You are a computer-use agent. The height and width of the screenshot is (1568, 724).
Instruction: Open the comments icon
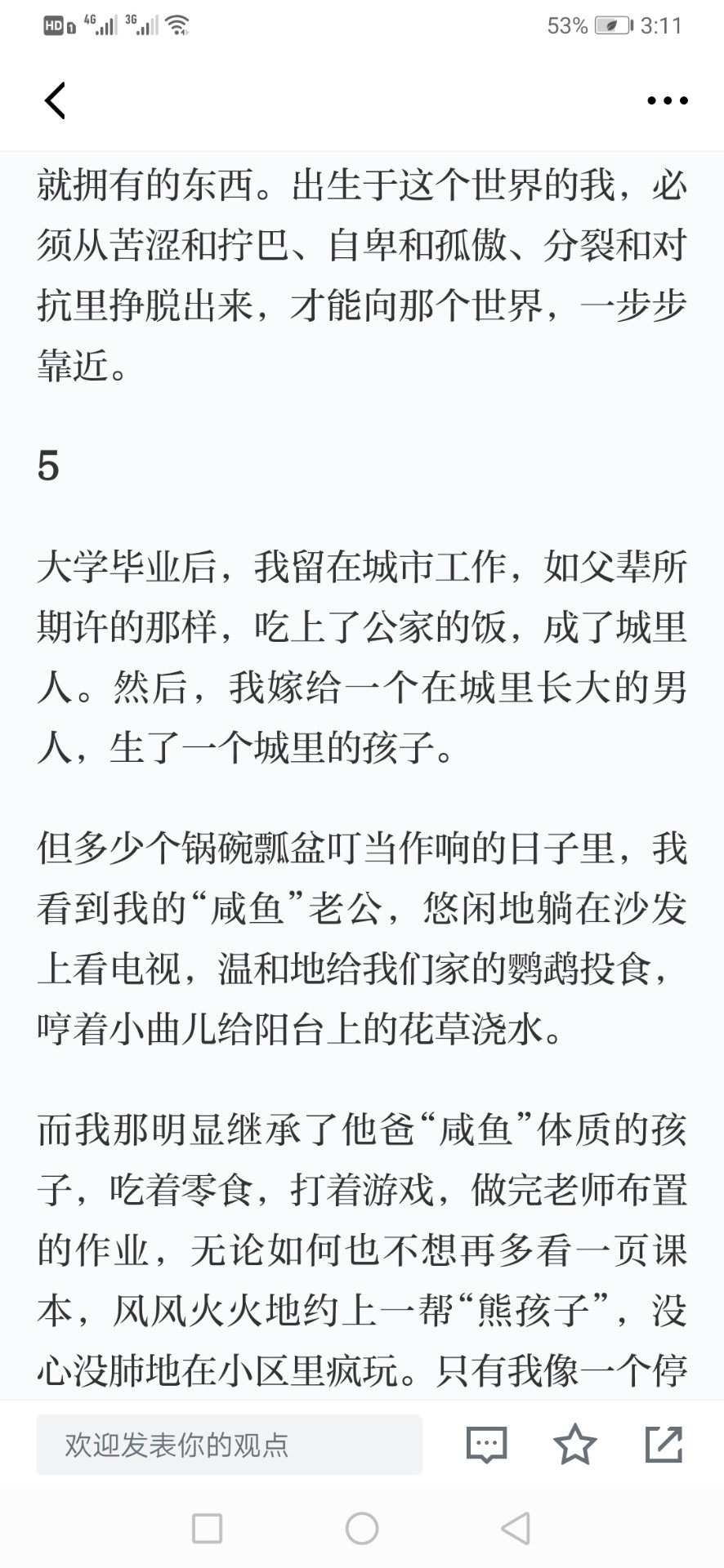487,1445
